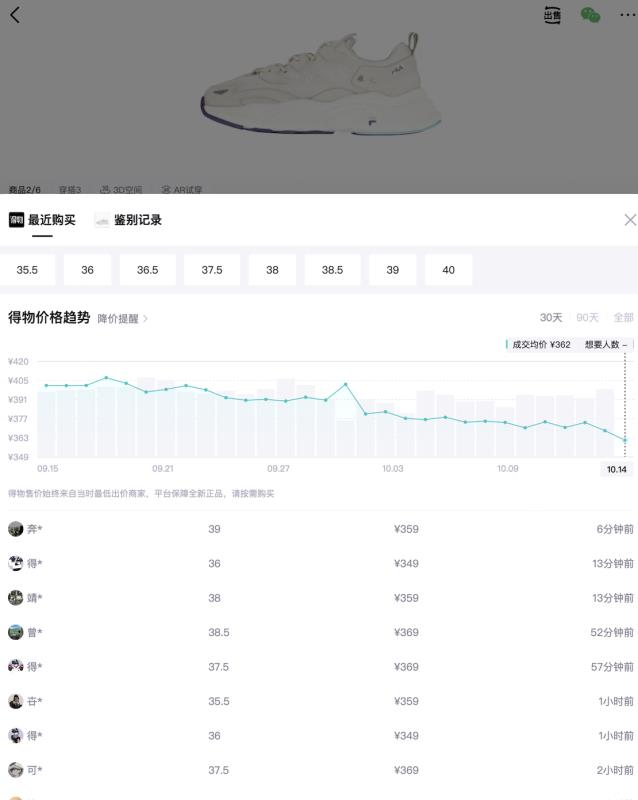This screenshot has width=638, height=800.
Task: Share via the WeChat icon
Action: 591,15
